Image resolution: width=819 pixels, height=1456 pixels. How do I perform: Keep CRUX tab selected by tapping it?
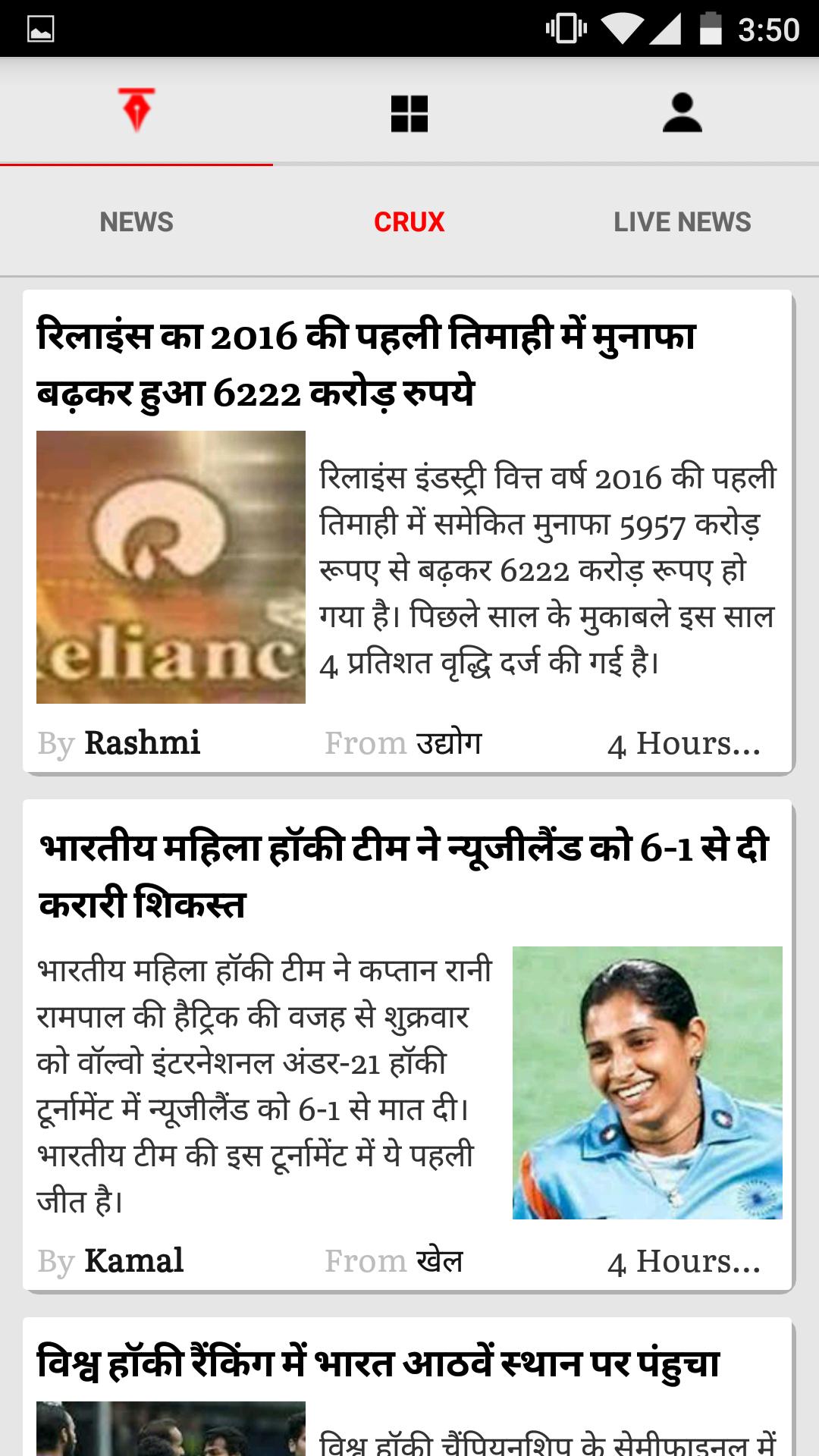tap(409, 221)
